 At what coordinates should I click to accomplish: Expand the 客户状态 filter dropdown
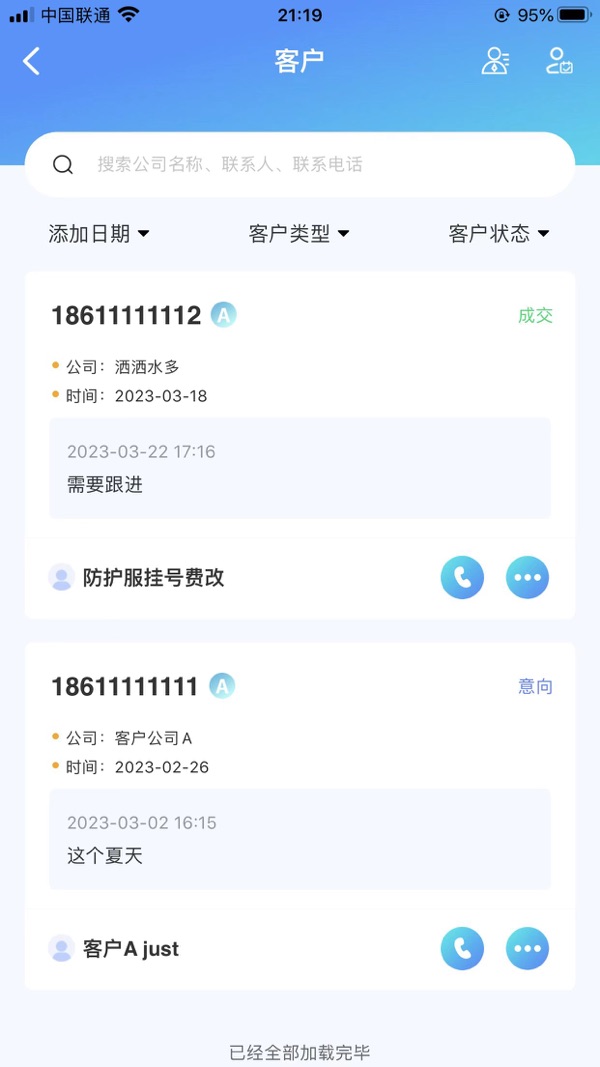(x=499, y=234)
